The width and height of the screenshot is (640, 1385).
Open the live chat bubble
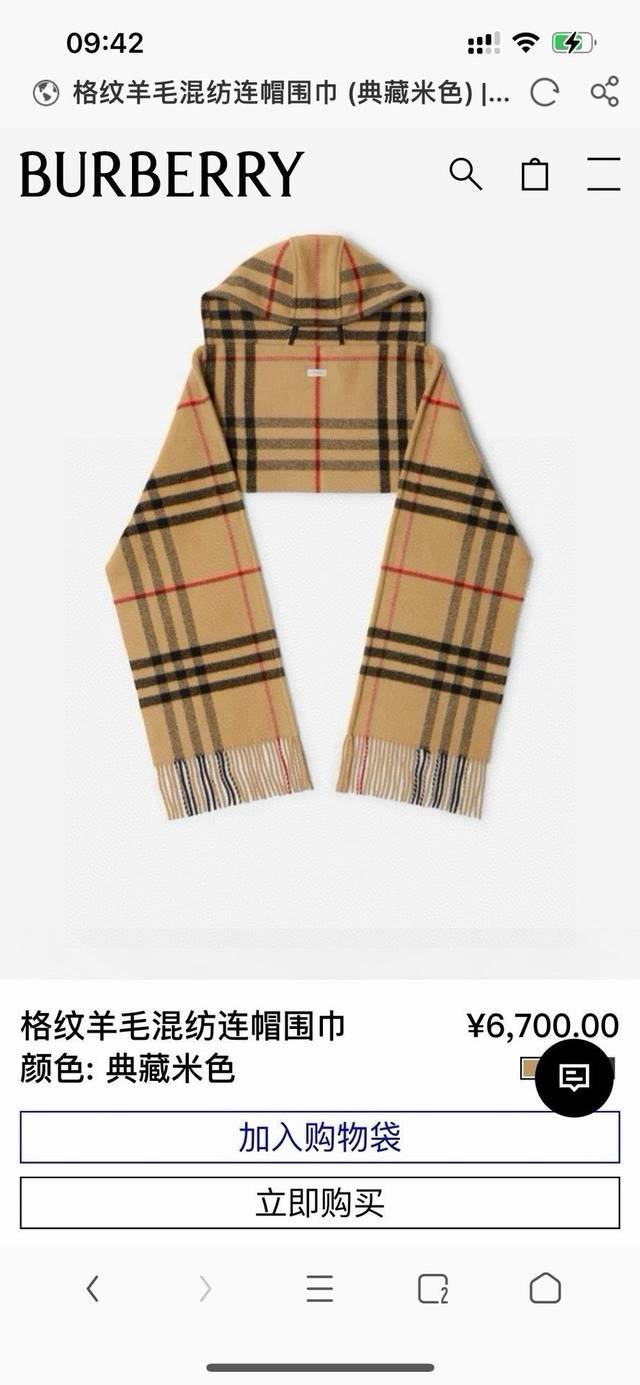(x=574, y=1077)
